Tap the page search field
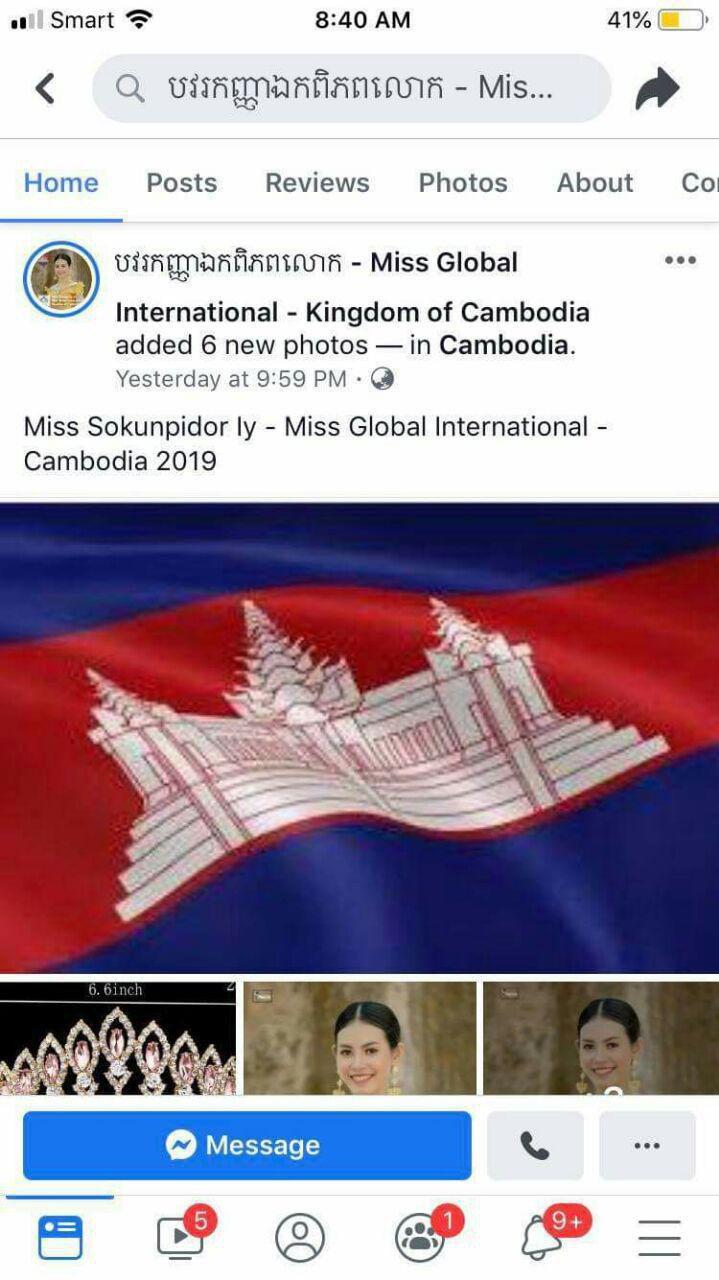Screen dimensions: 719x1280 click(x=350, y=89)
